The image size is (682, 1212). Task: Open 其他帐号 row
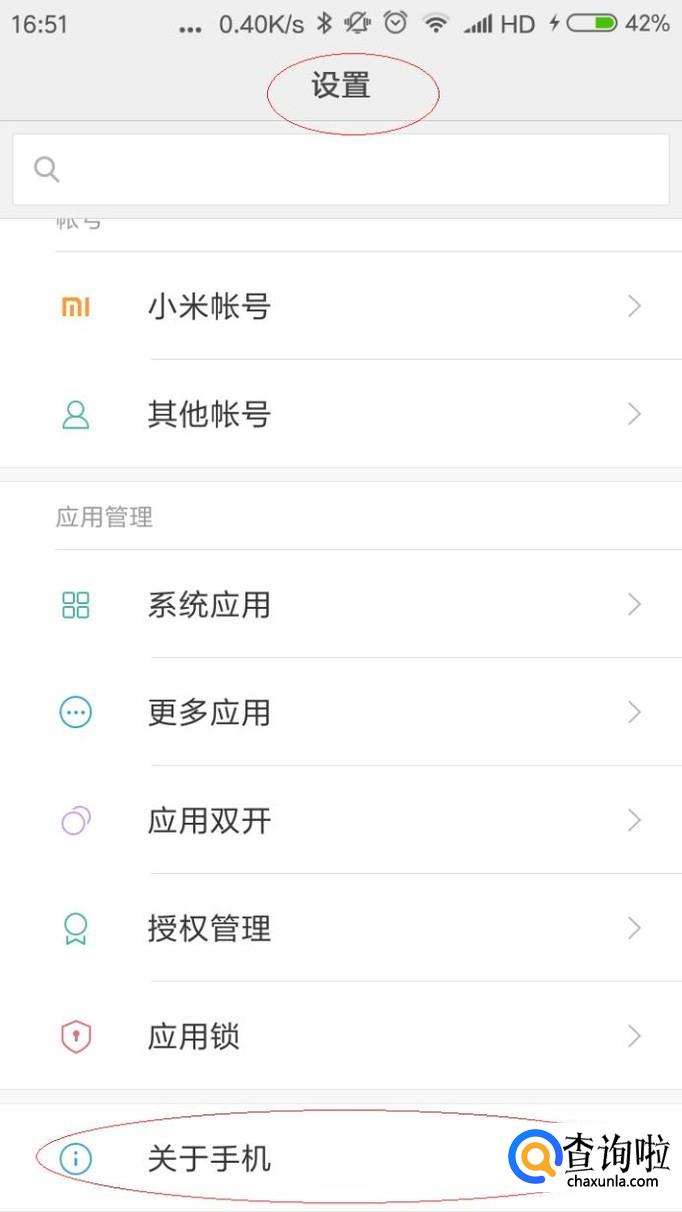(340, 414)
